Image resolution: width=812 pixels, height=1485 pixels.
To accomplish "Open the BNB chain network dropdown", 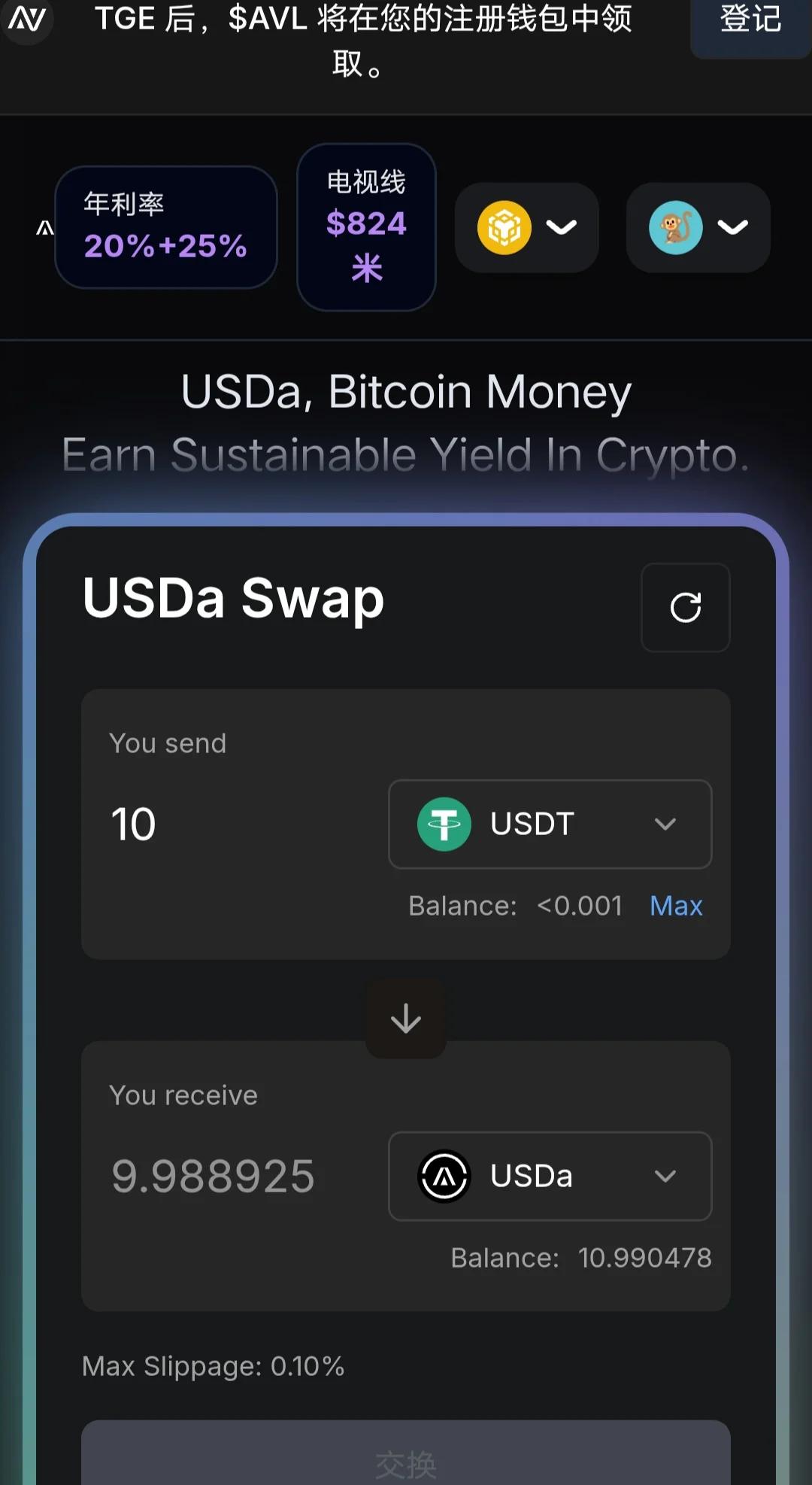I will (526, 227).
